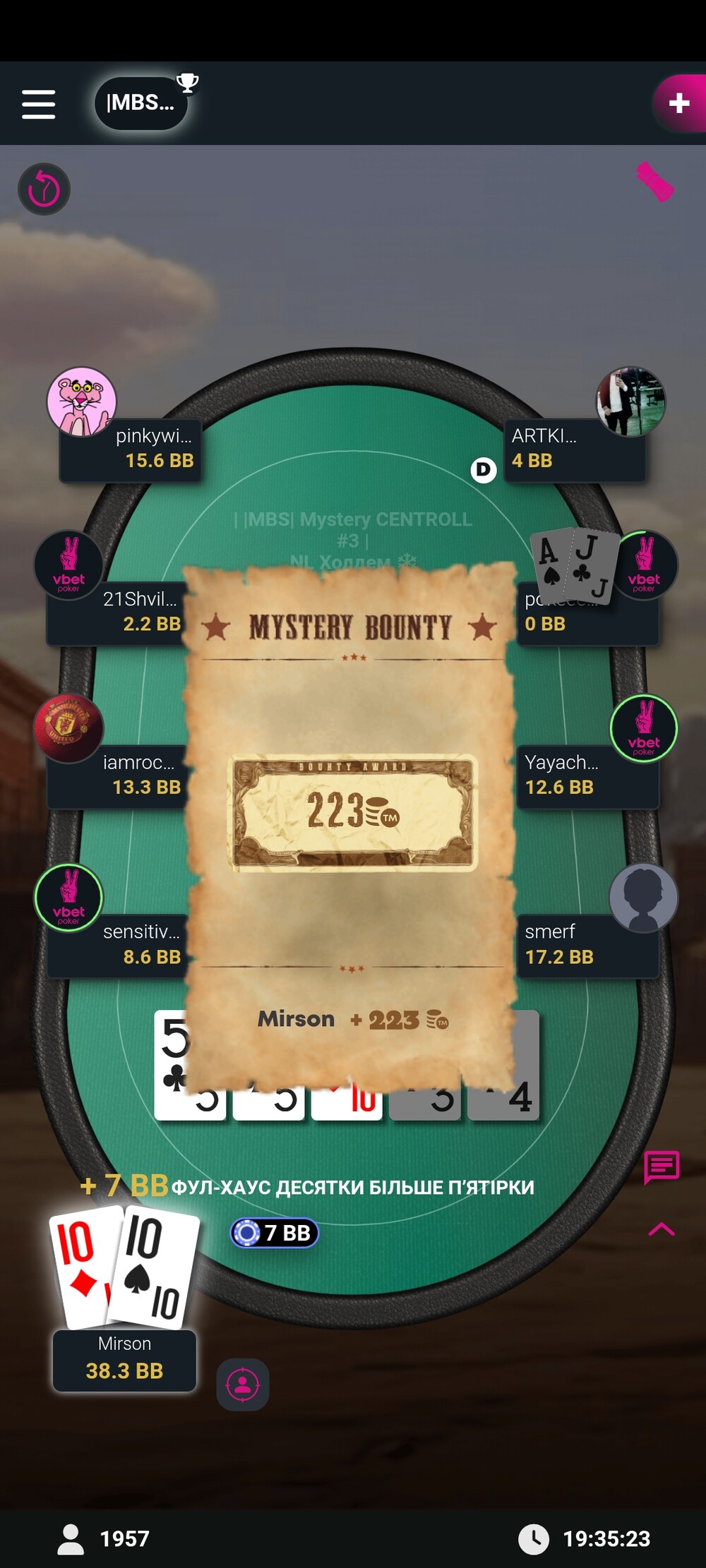Image resolution: width=706 pixels, height=1568 pixels.
Task: View iamroc... player seat
Action: pyautogui.click(x=116, y=776)
